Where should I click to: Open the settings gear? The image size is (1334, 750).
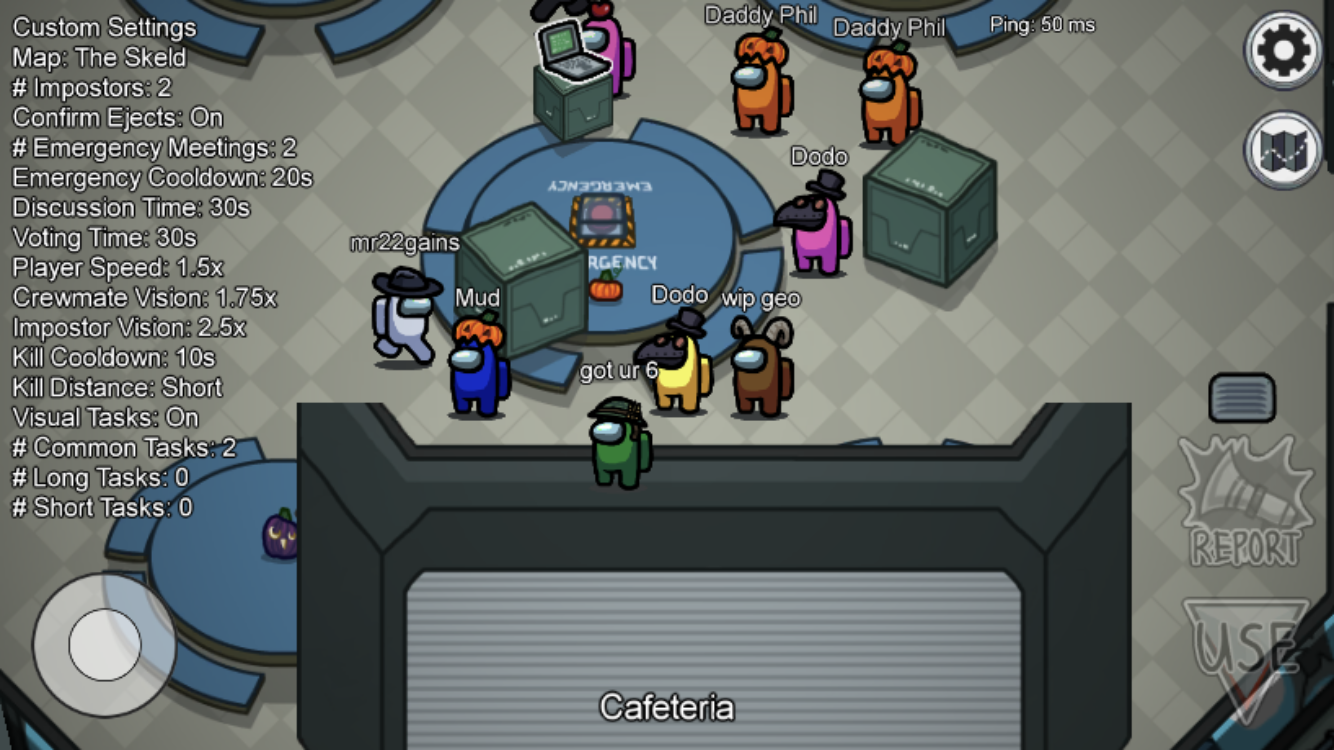pos(1283,50)
